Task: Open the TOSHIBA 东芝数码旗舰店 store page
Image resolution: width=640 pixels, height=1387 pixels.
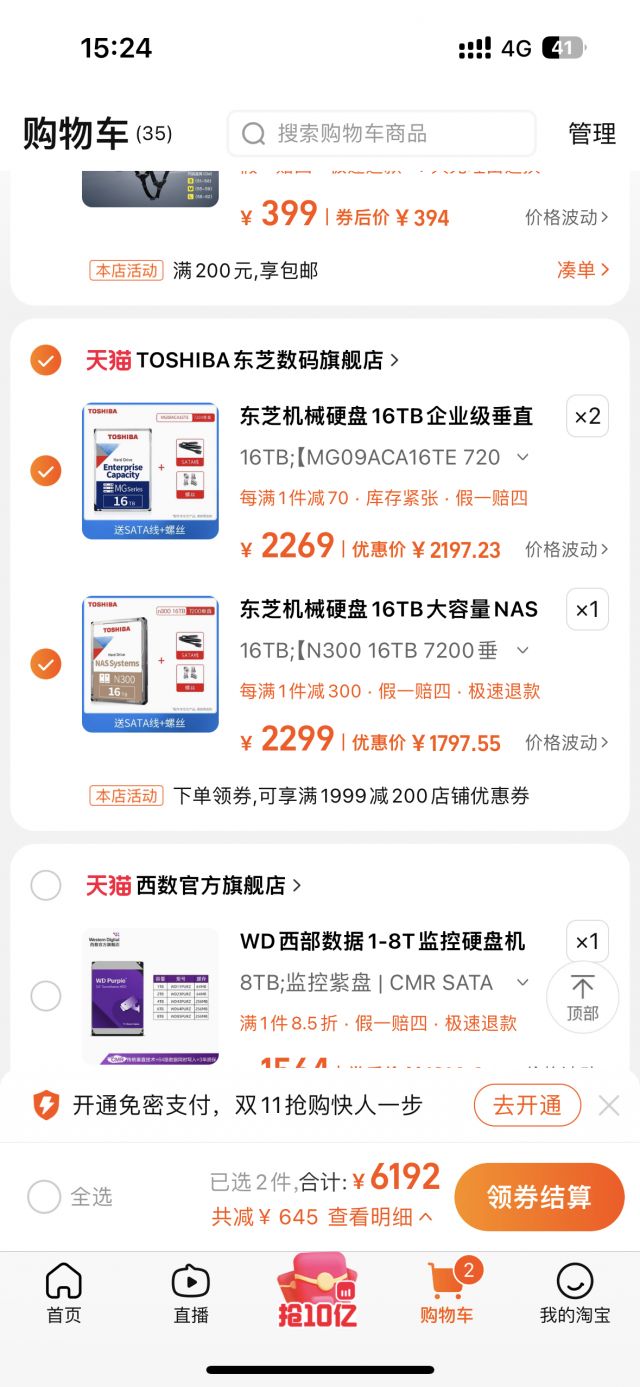Action: [260, 360]
